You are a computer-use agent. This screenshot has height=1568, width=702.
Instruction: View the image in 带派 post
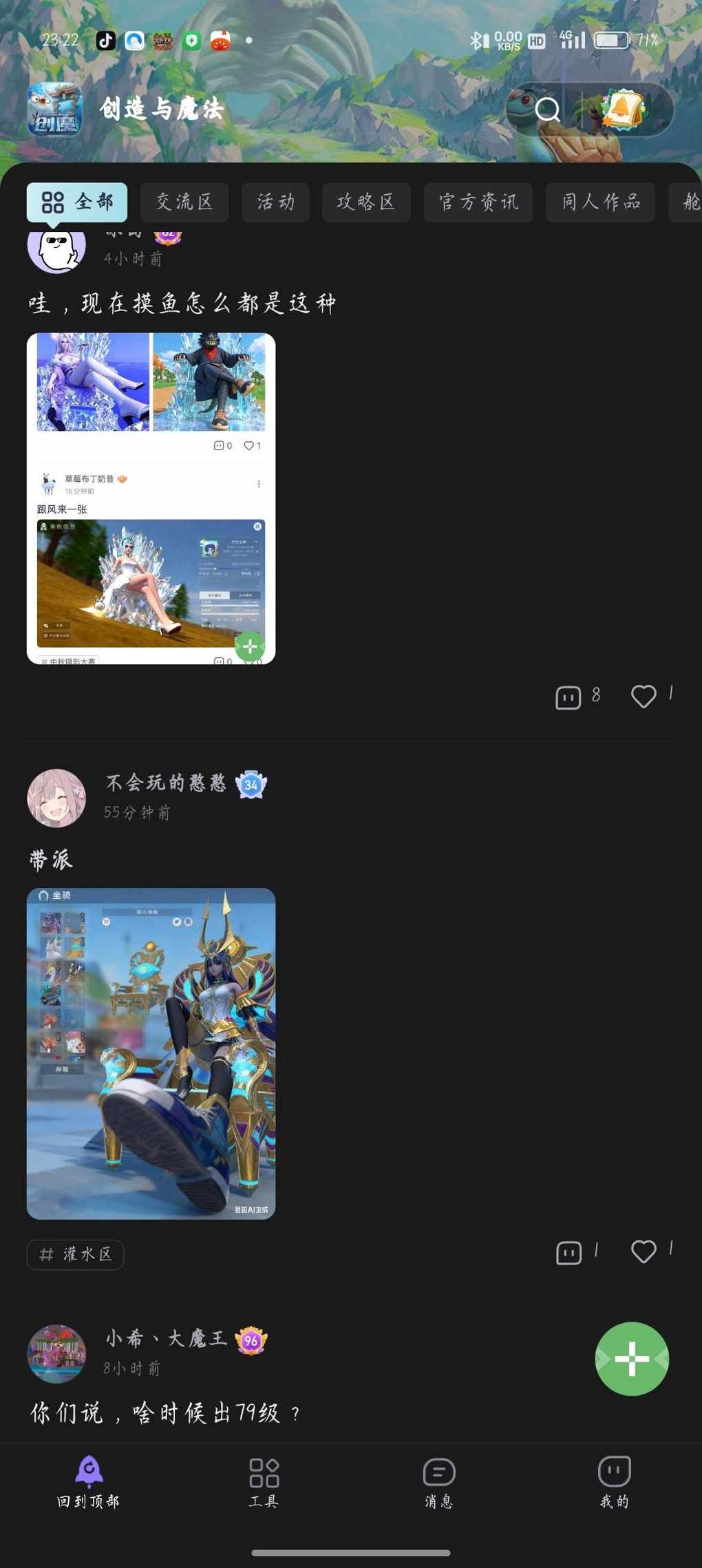tap(151, 1053)
